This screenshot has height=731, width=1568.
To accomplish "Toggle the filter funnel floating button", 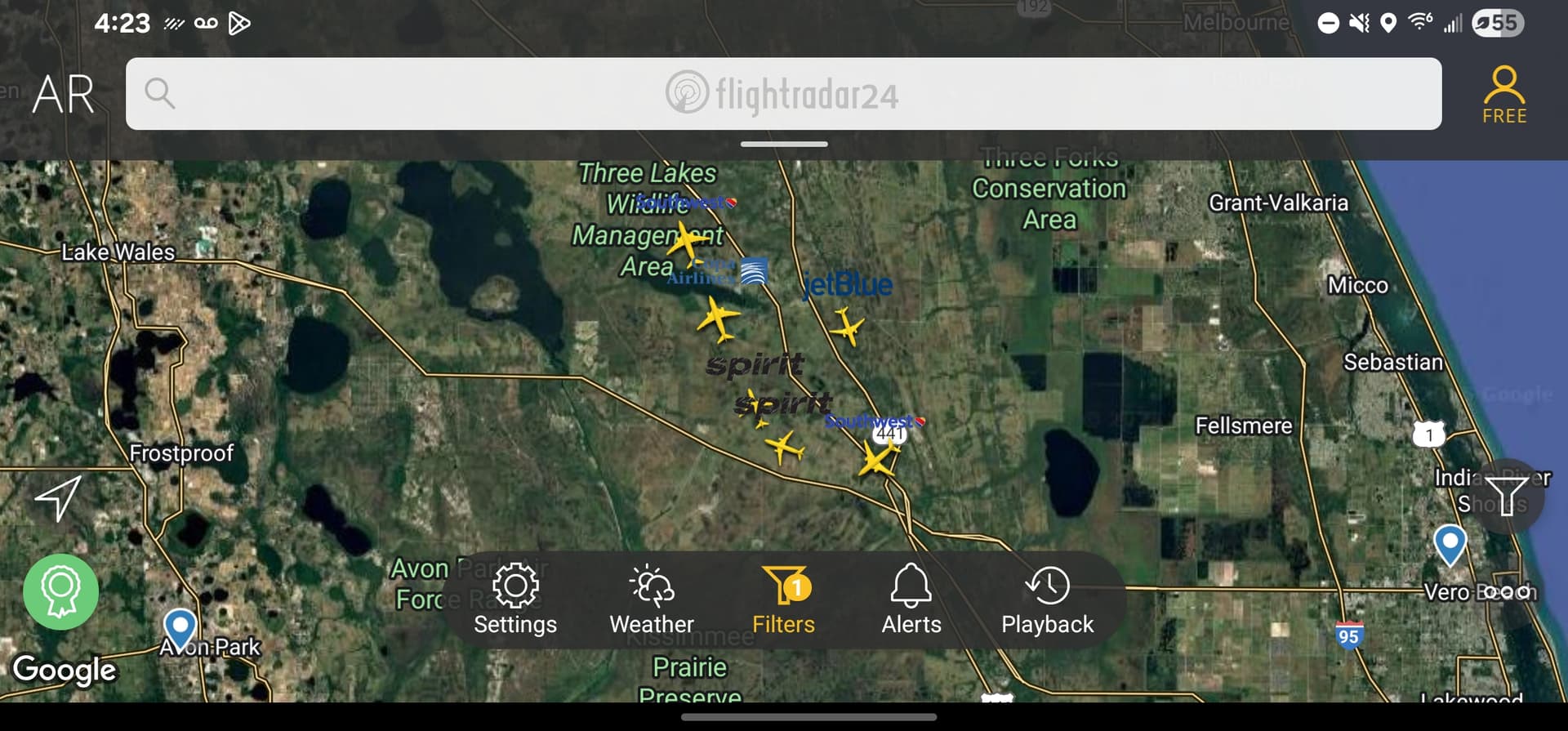I will (1505, 496).
